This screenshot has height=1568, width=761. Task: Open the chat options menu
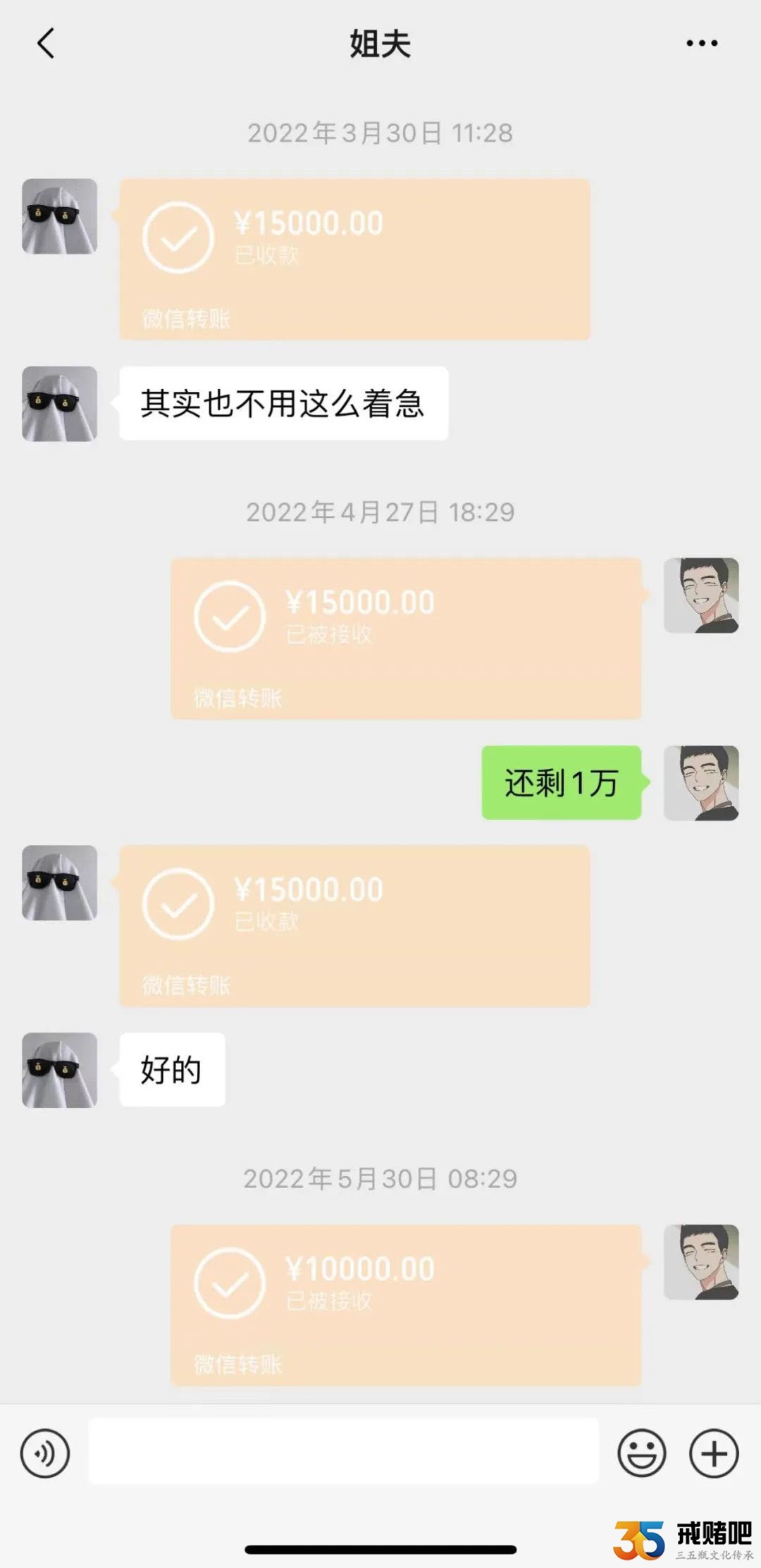click(x=702, y=44)
